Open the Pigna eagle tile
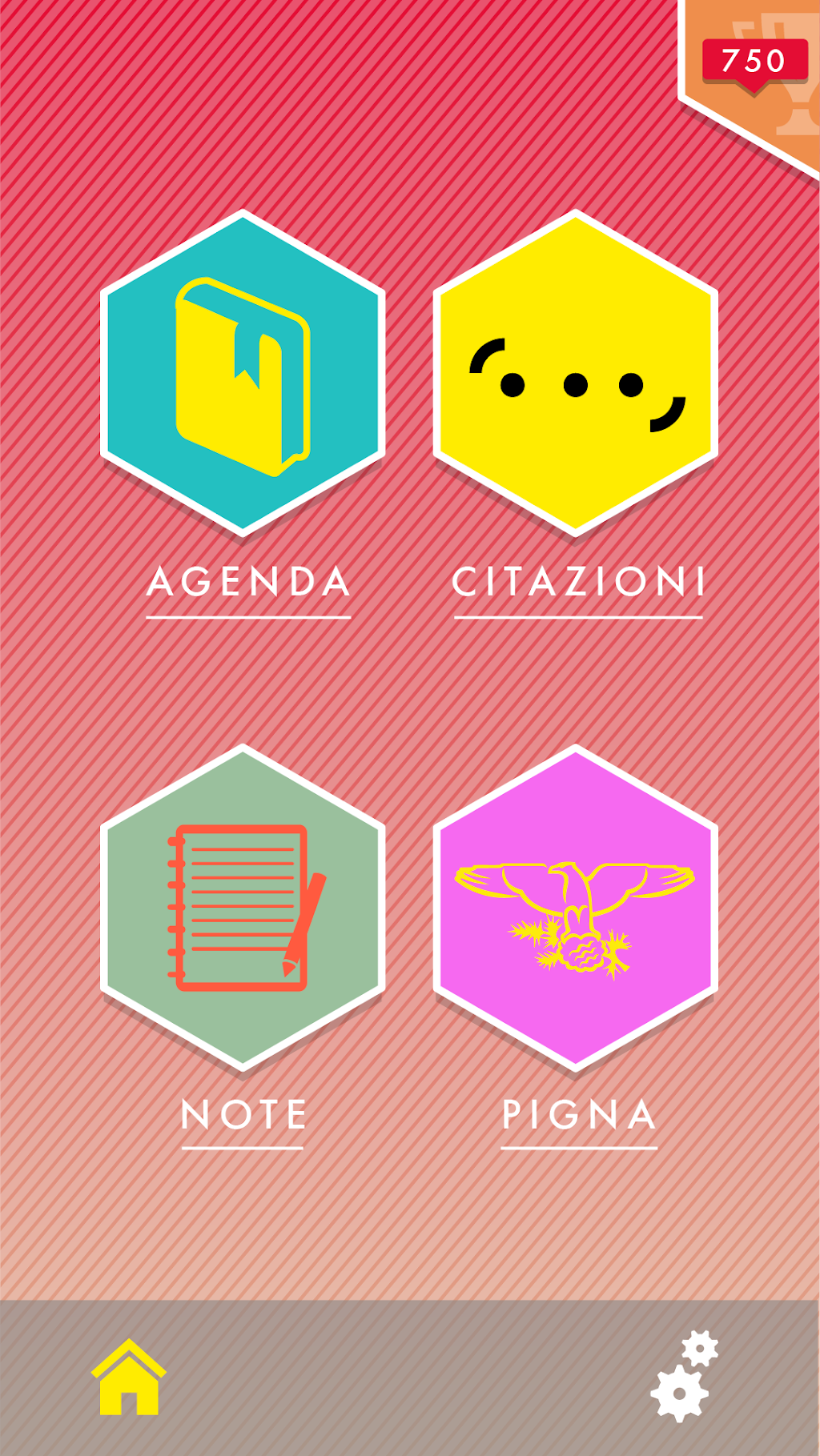 (x=575, y=908)
